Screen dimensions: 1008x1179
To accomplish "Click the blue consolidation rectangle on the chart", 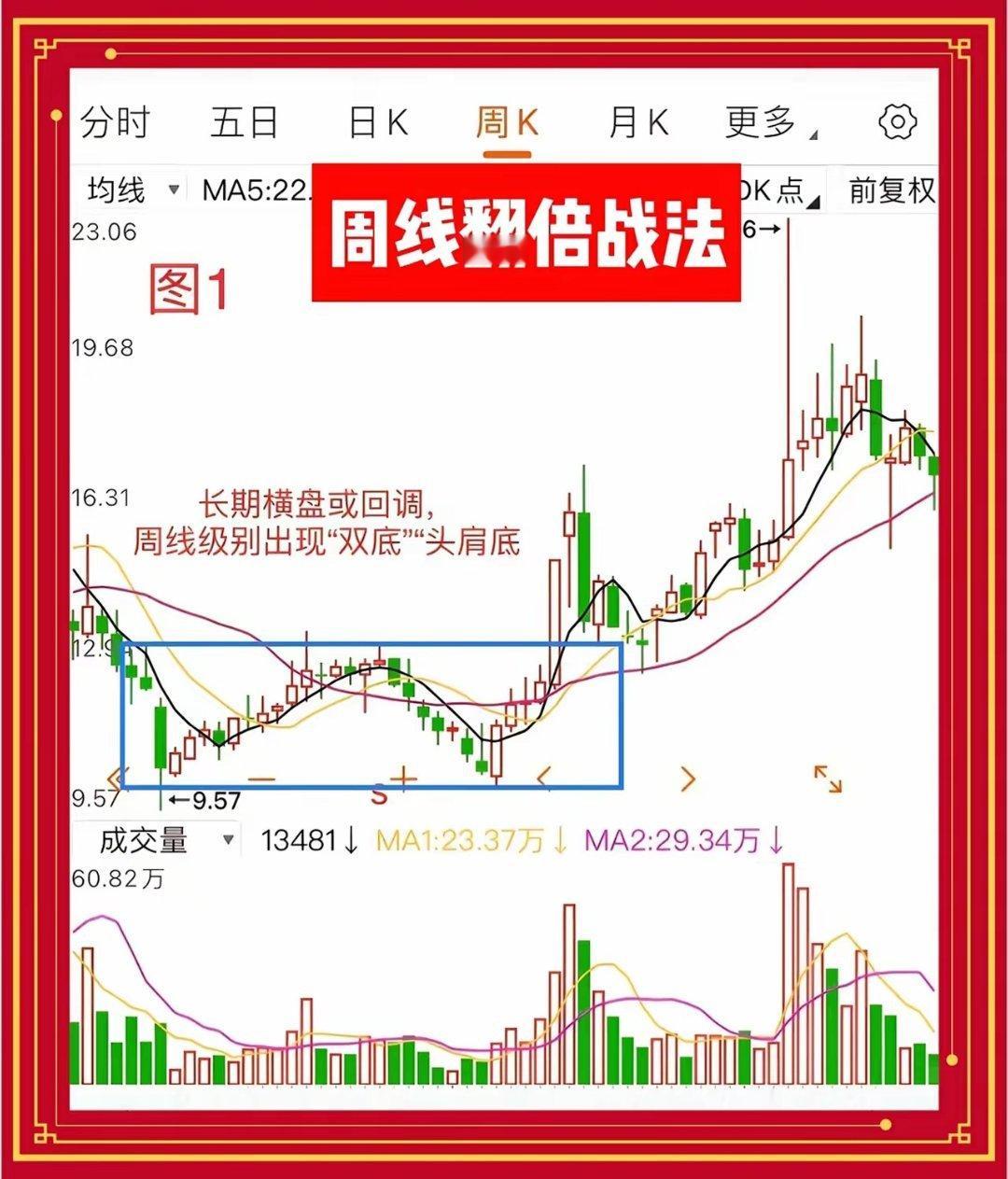I will click(373, 714).
